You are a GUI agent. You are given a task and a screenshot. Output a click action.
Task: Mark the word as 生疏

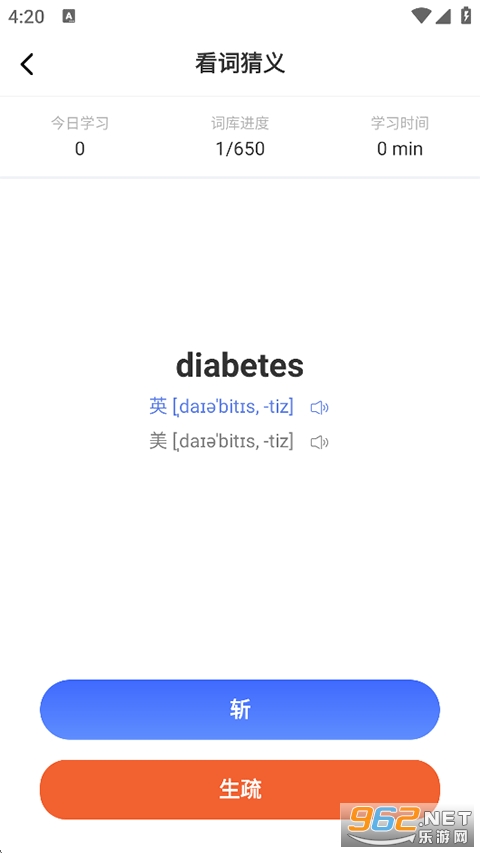(x=240, y=789)
